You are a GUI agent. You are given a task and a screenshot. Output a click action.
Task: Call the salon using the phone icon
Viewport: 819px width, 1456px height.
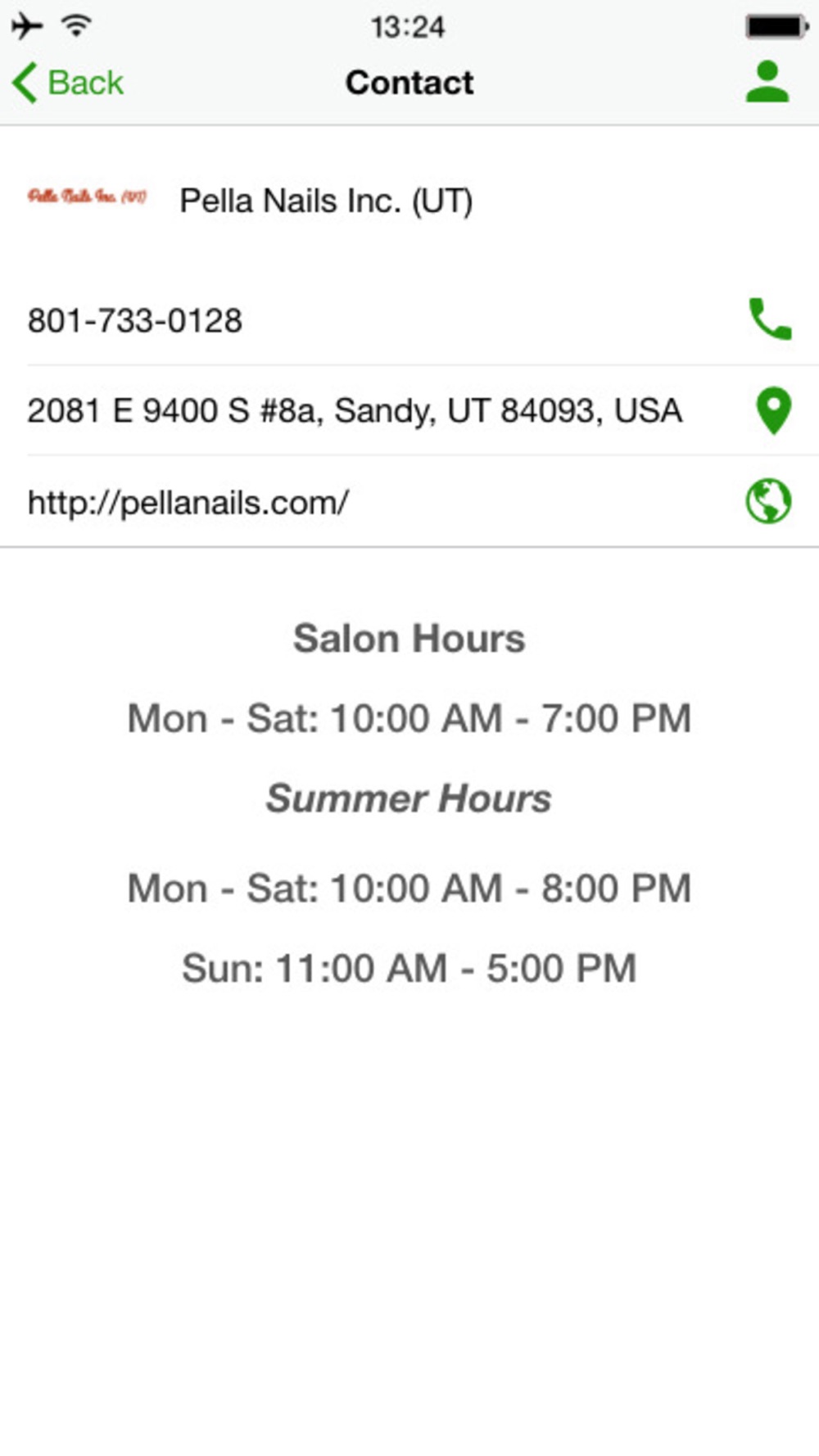(770, 319)
